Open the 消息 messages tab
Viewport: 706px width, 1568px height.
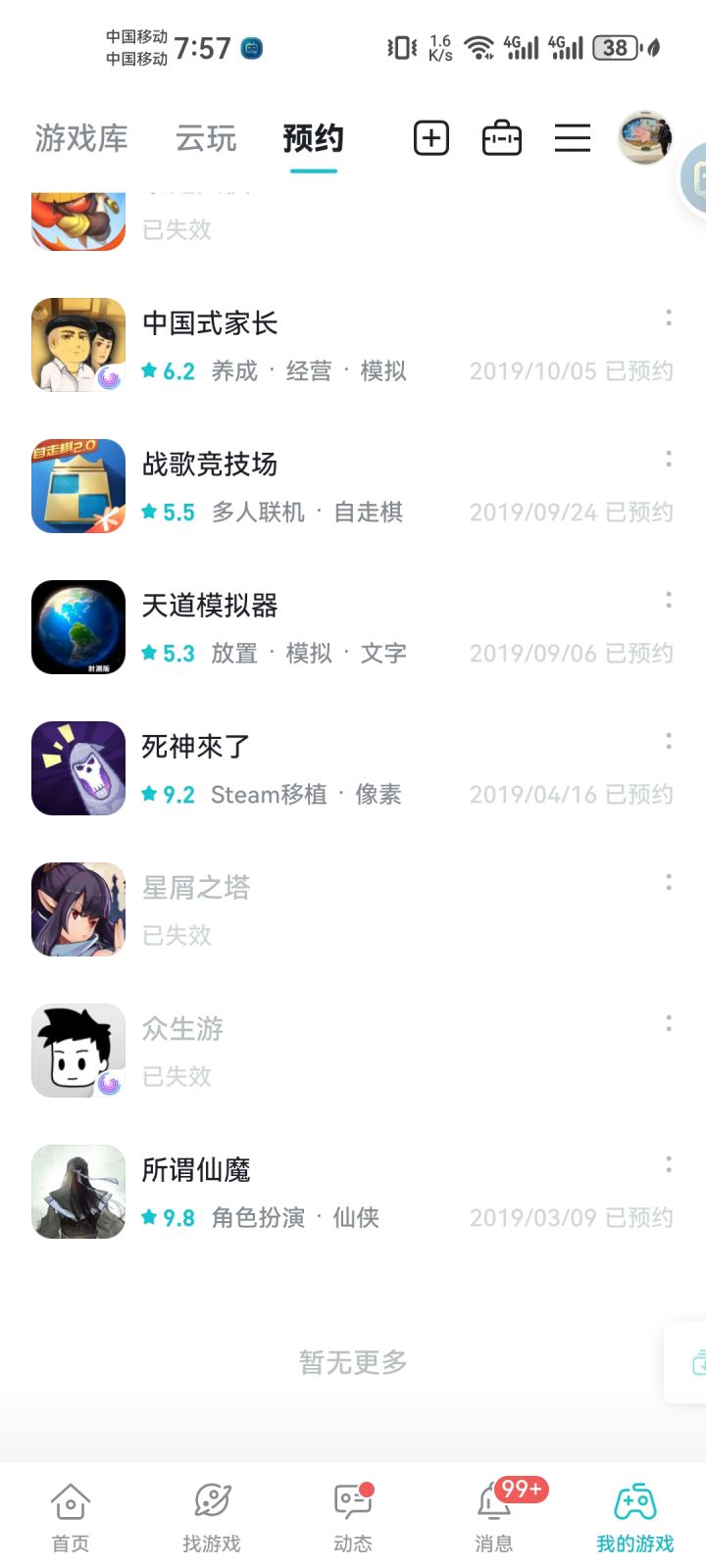coord(494,1516)
